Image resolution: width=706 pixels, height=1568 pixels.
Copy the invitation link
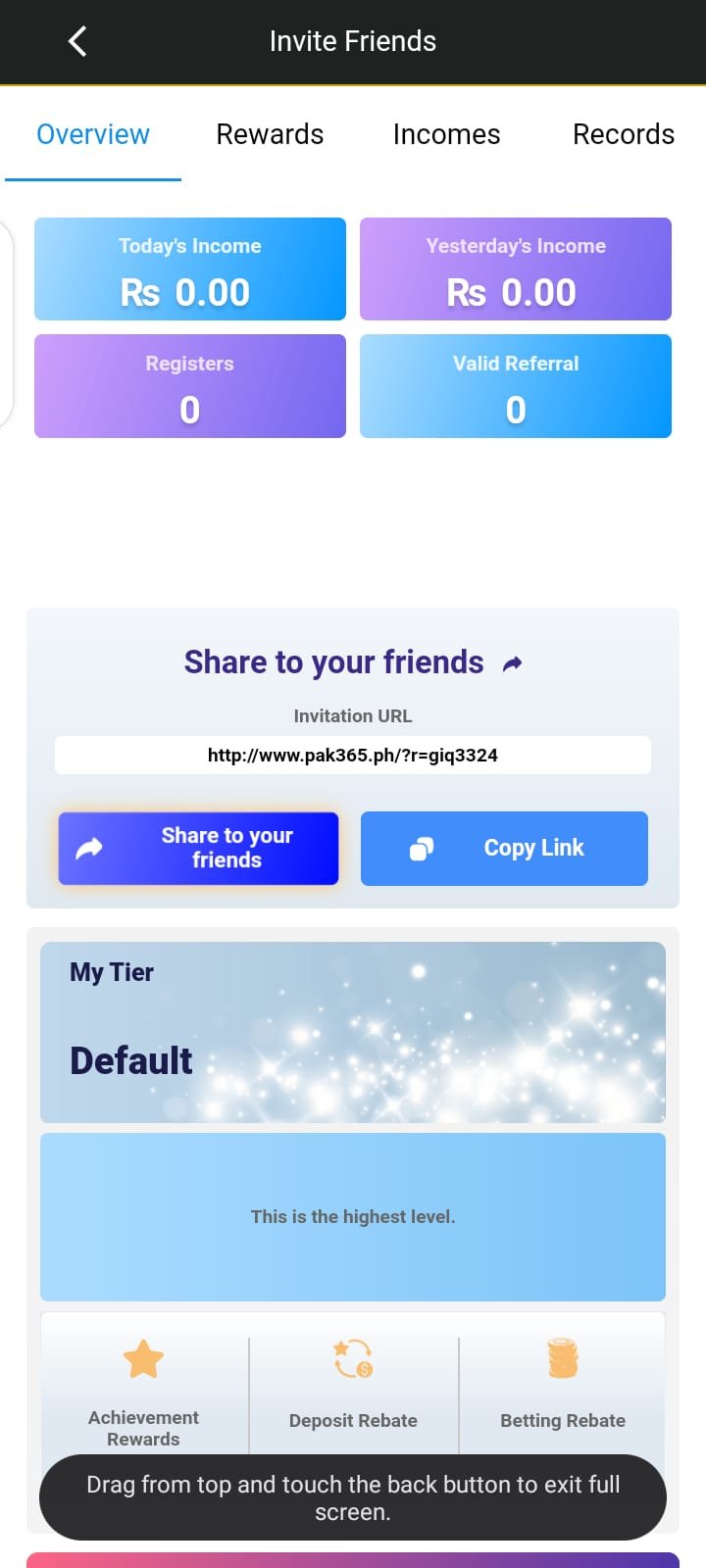click(x=504, y=848)
